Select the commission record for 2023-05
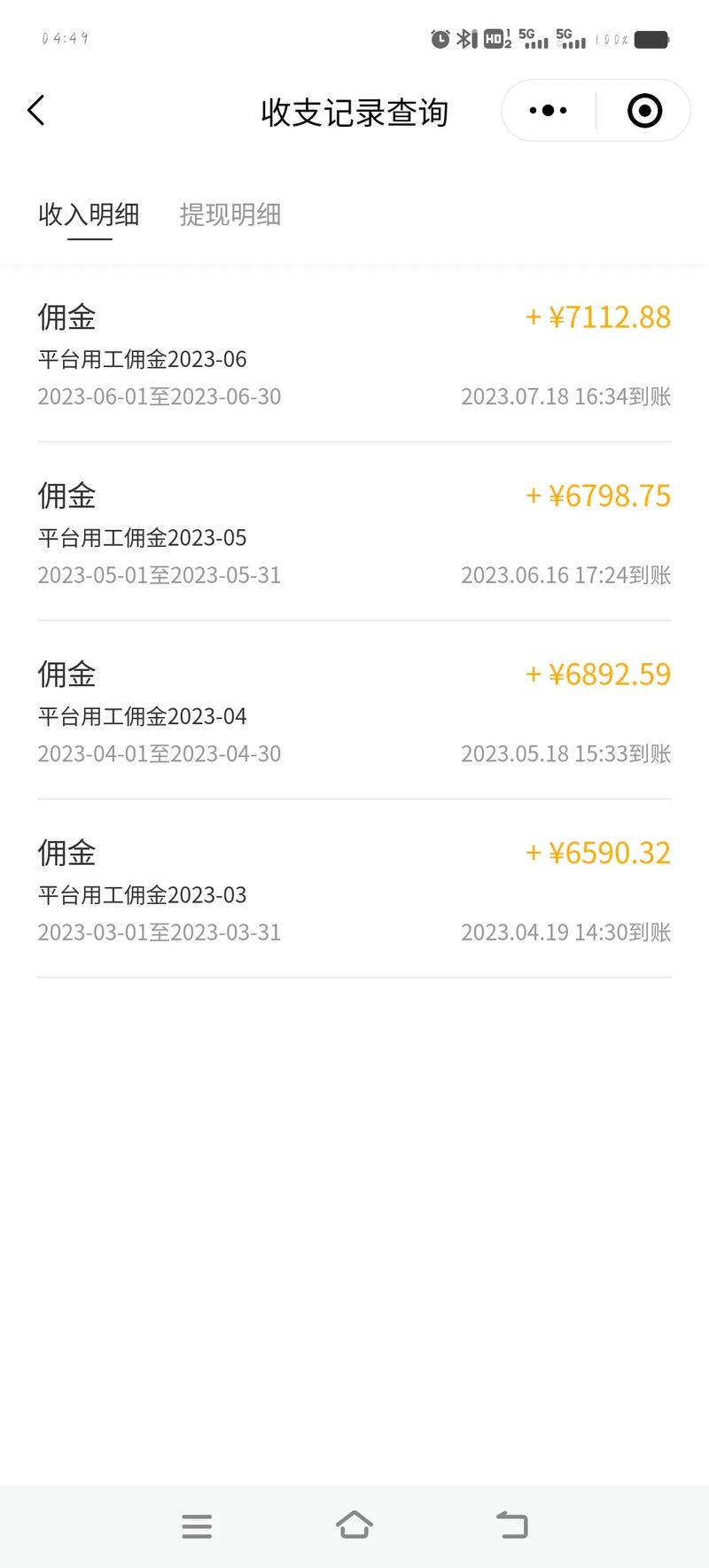709x1568 pixels. pyautogui.click(x=354, y=532)
